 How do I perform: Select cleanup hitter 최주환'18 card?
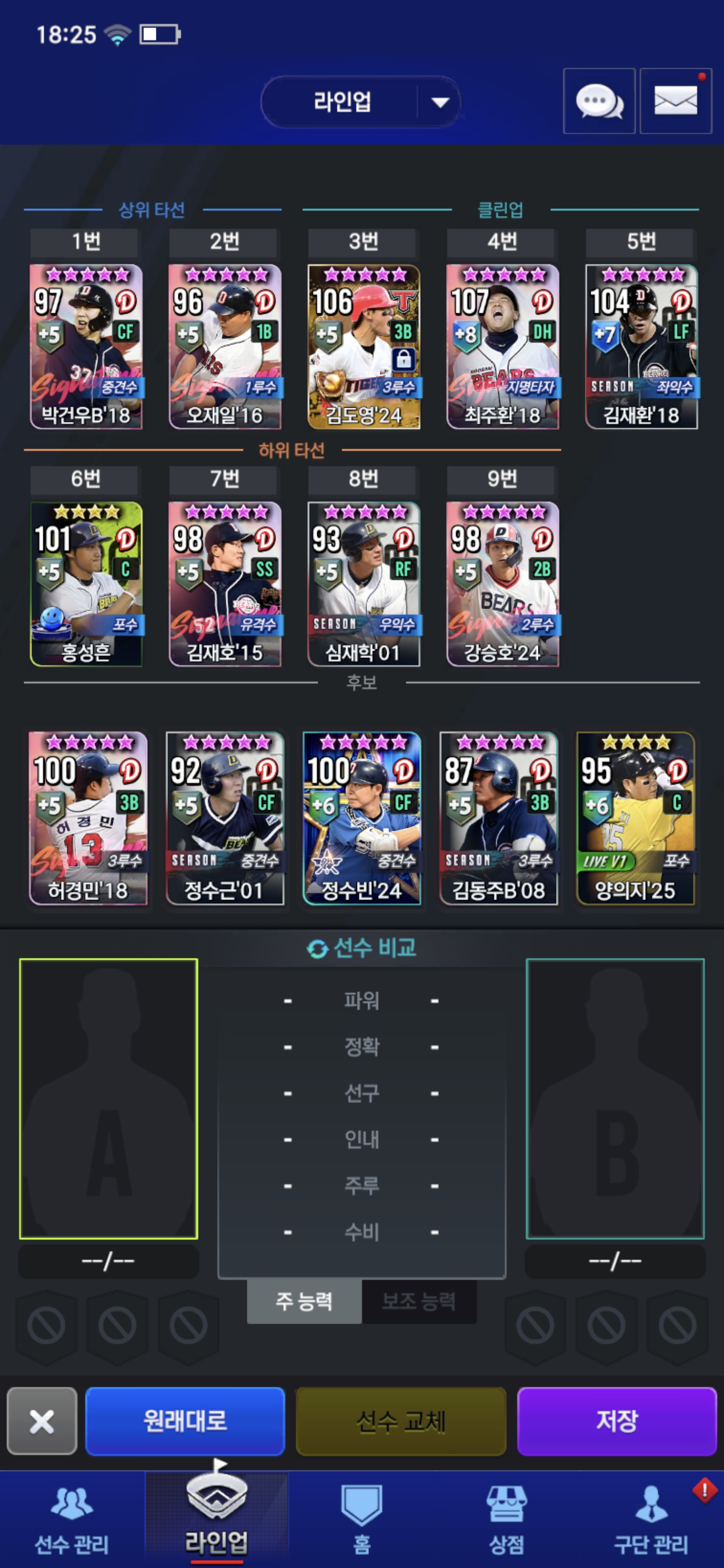503,346
